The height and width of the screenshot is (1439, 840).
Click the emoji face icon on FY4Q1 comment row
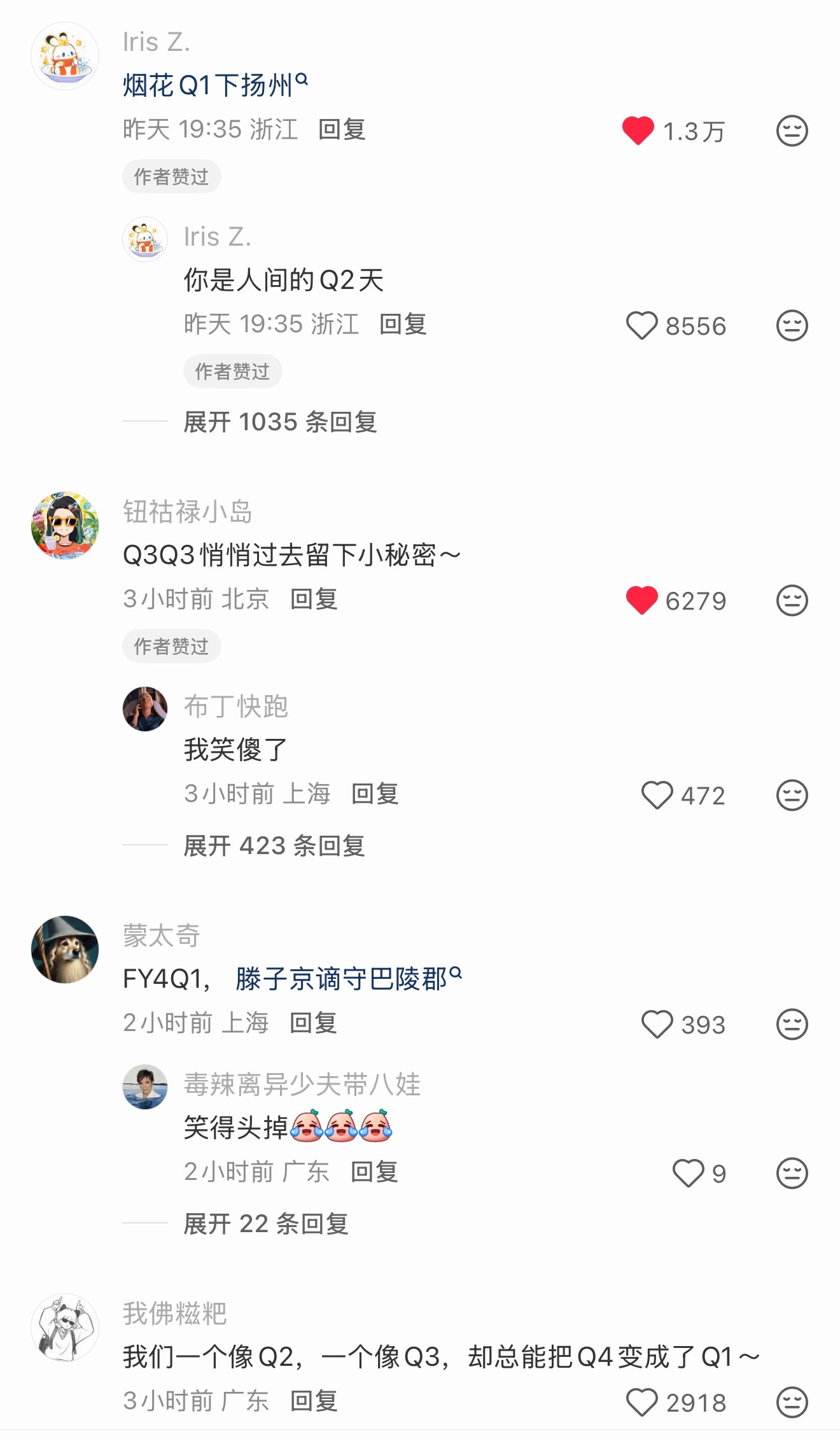[791, 1024]
